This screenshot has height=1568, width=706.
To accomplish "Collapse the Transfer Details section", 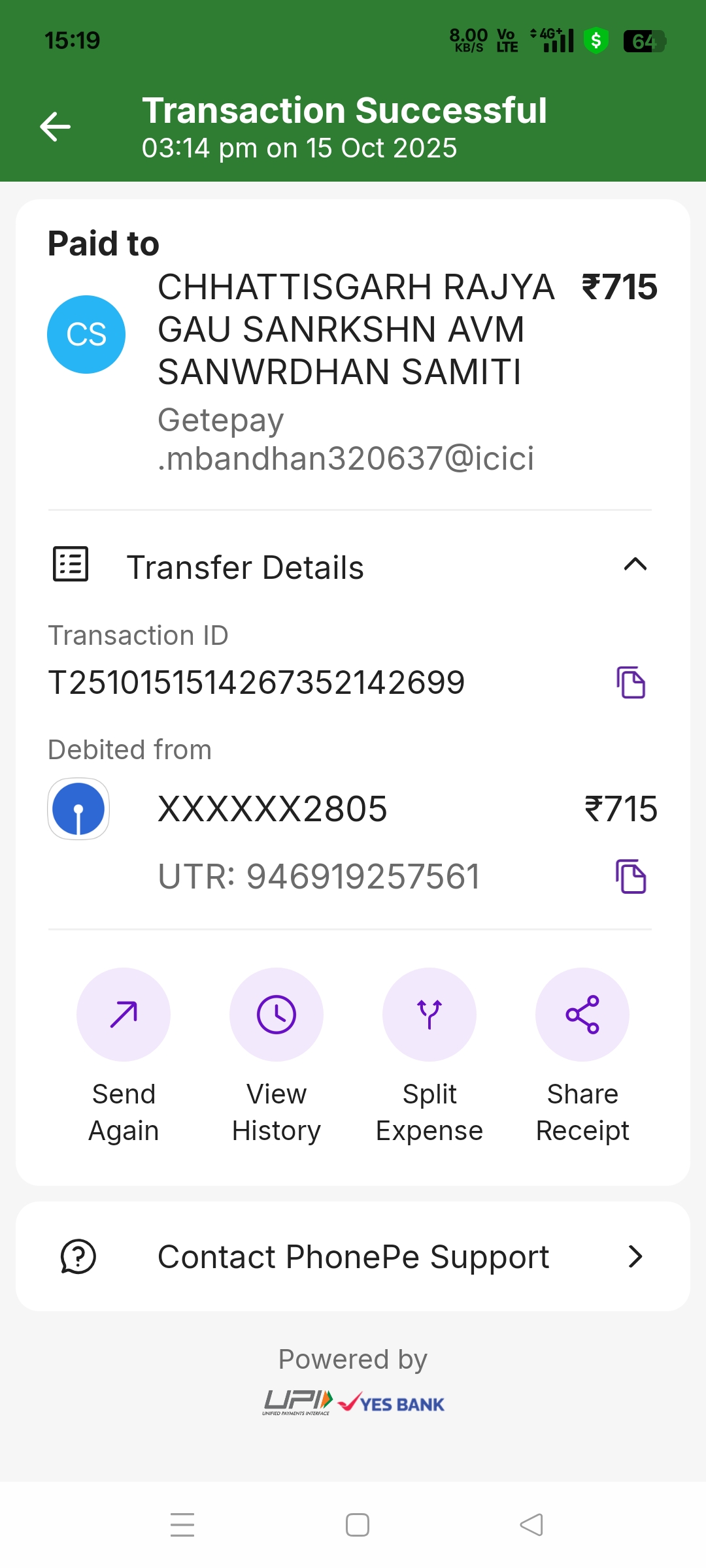I will point(635,564).
